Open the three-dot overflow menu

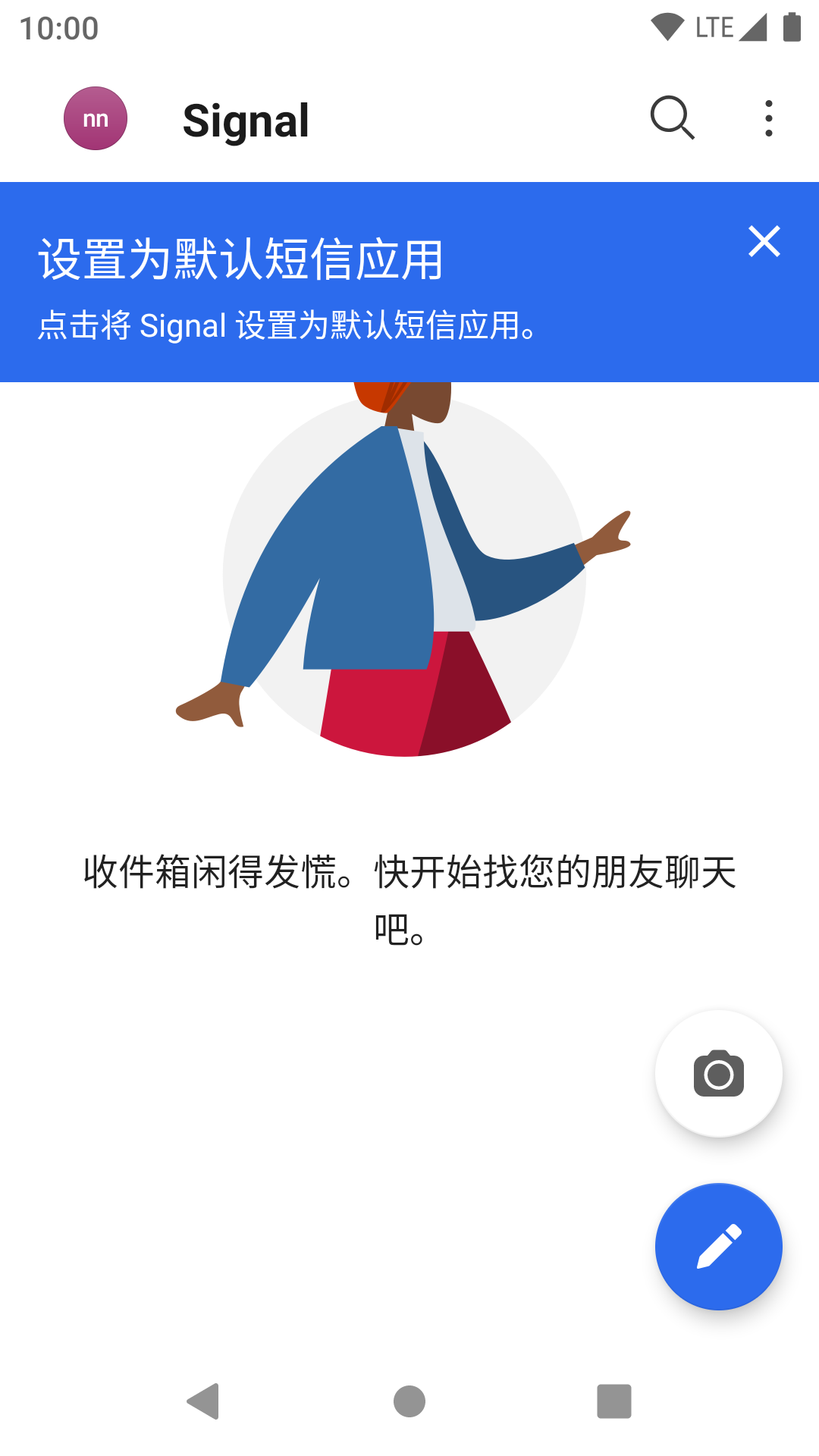(768, 118)
